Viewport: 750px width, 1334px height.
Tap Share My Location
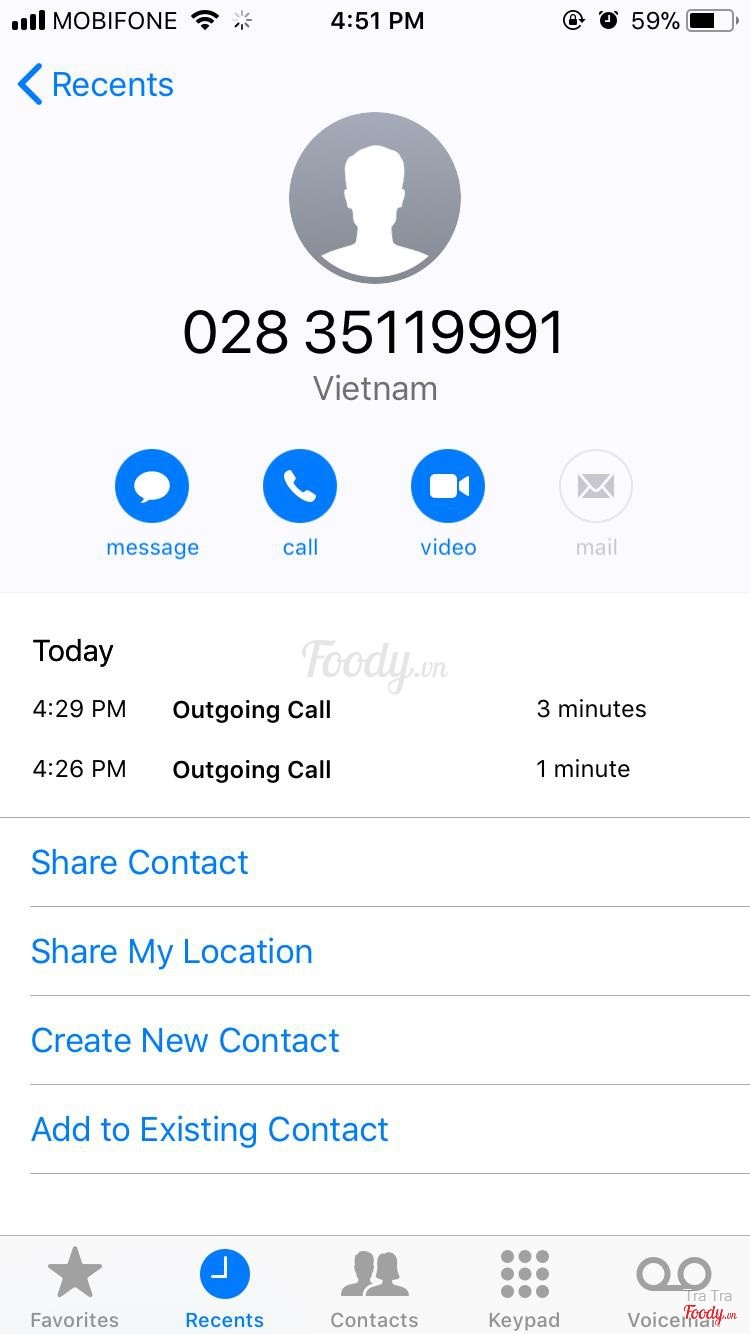[x=172, y=951]
